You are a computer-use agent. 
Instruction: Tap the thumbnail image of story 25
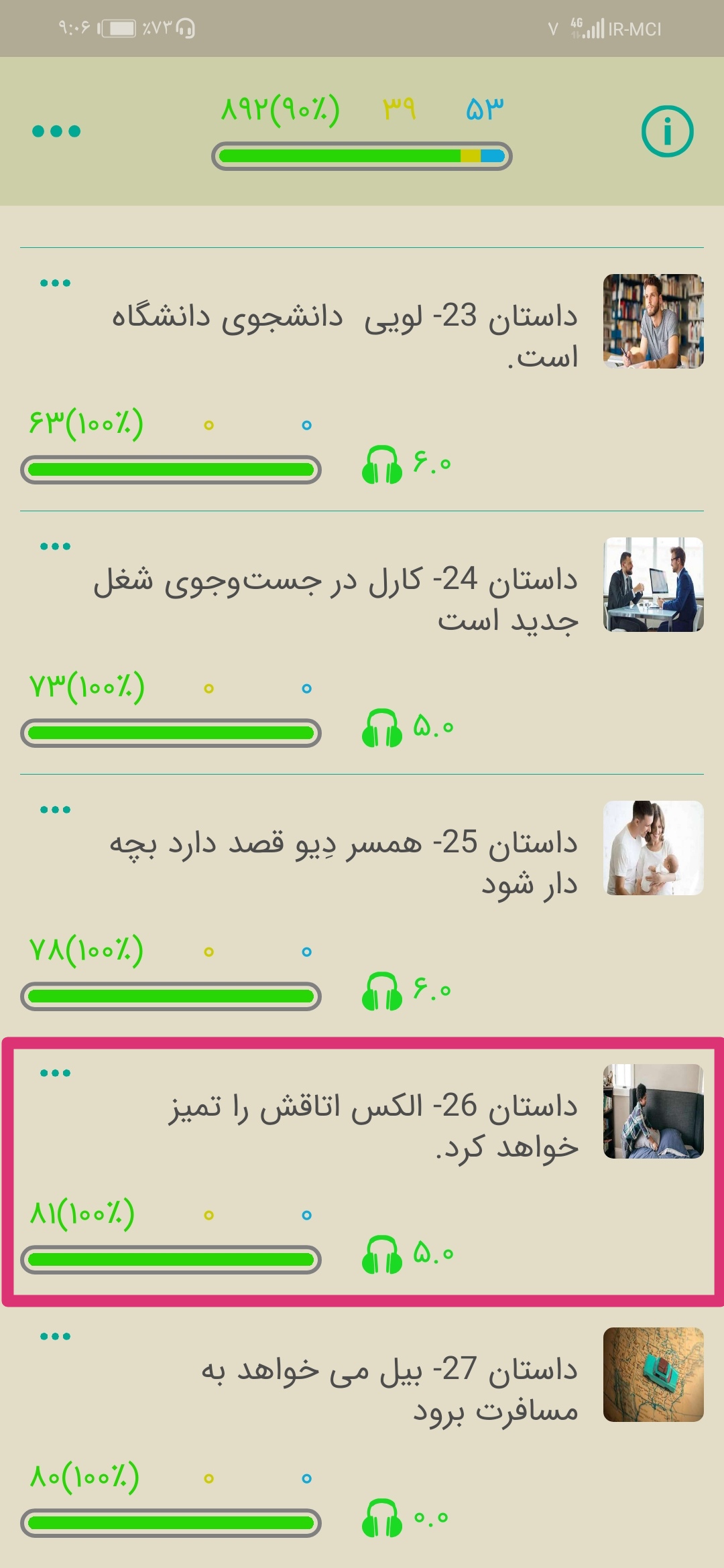coord(653,848)
